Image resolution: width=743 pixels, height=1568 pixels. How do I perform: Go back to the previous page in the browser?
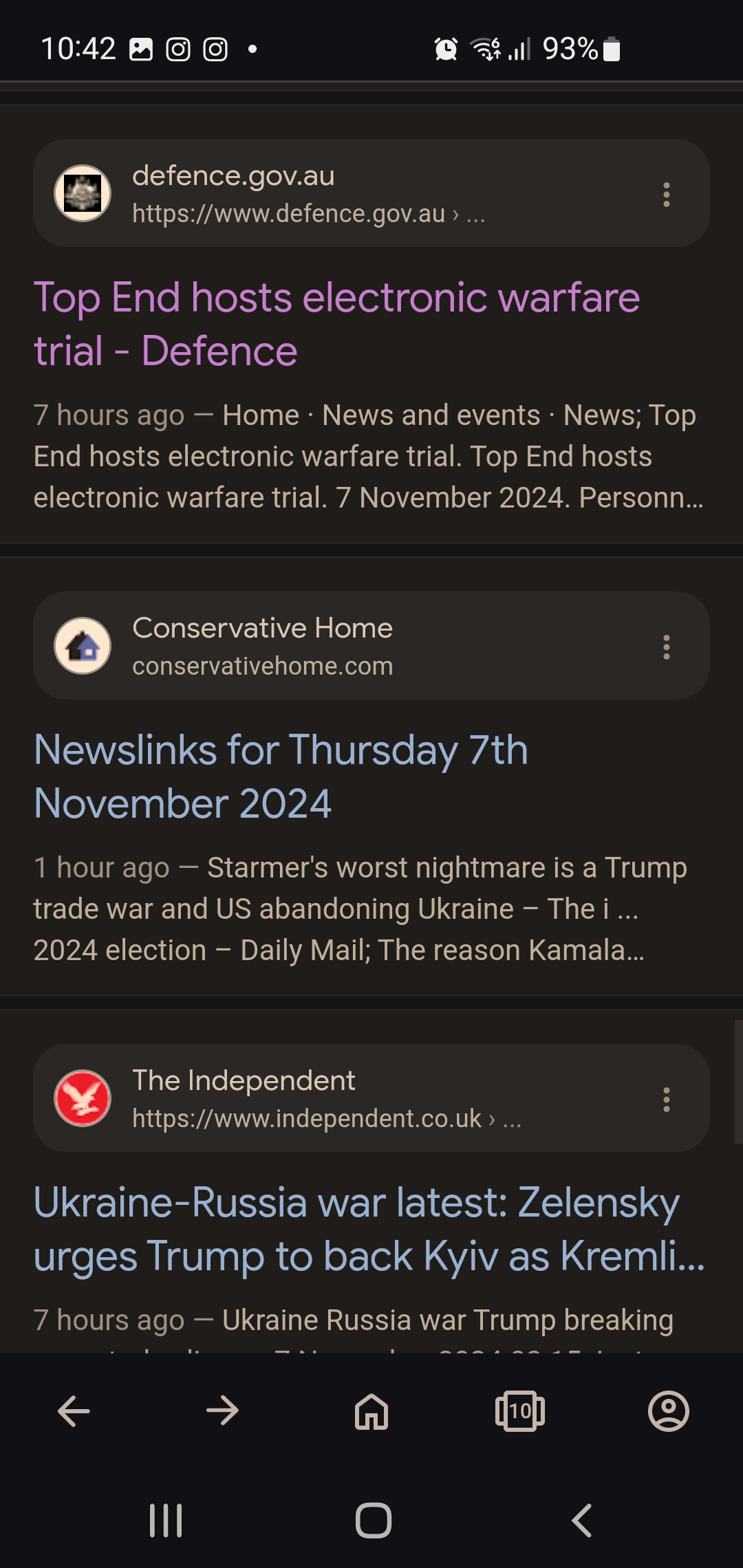tap(74, 1411)
